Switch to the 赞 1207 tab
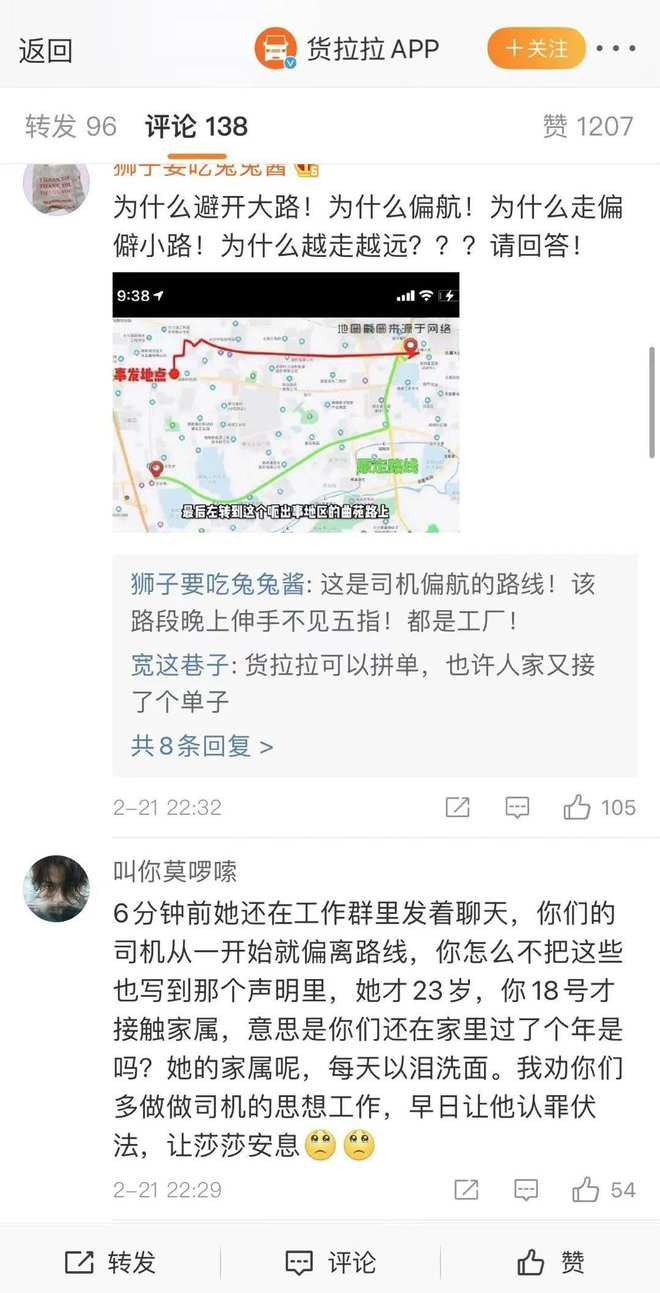 pyautogui.click(x=588, y=127)
